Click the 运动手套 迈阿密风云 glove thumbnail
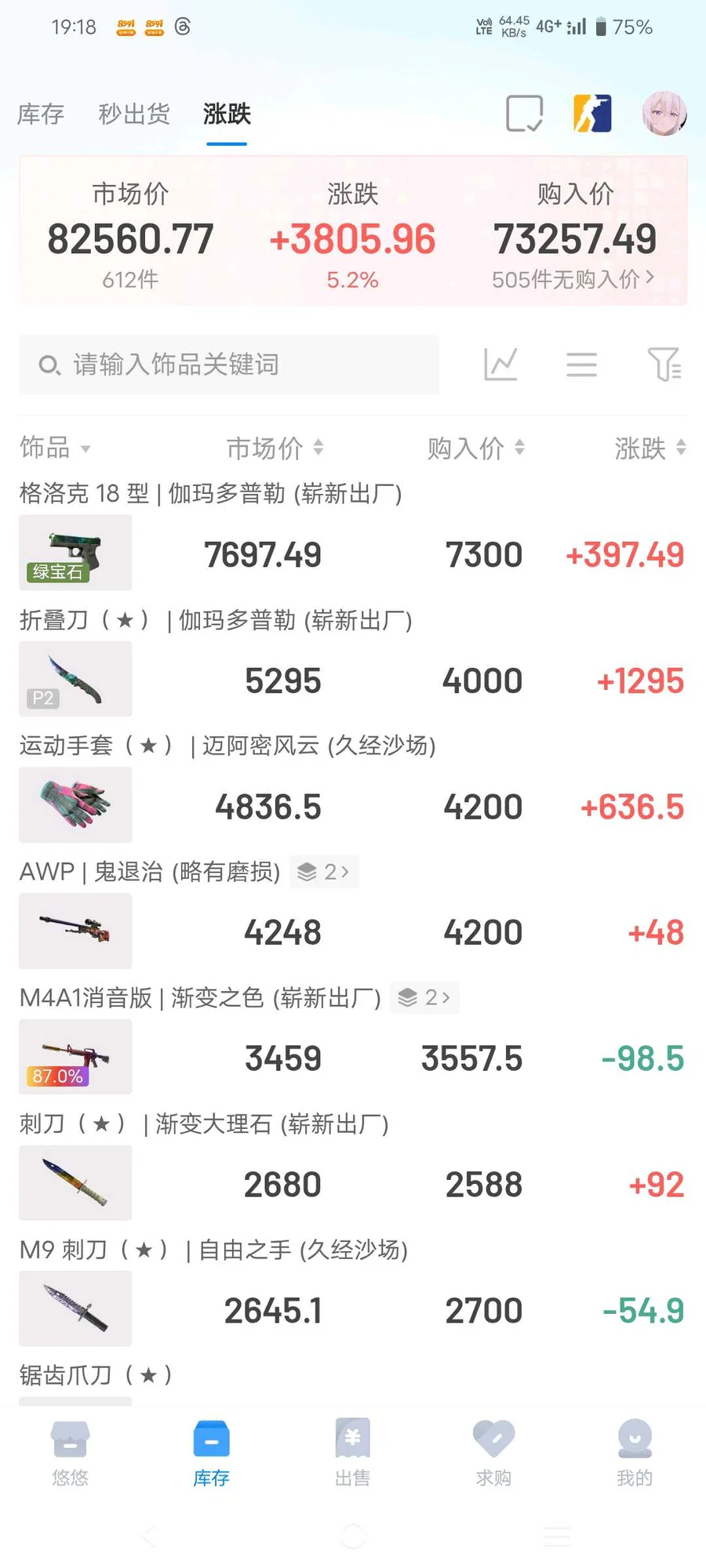 [75, 805]
